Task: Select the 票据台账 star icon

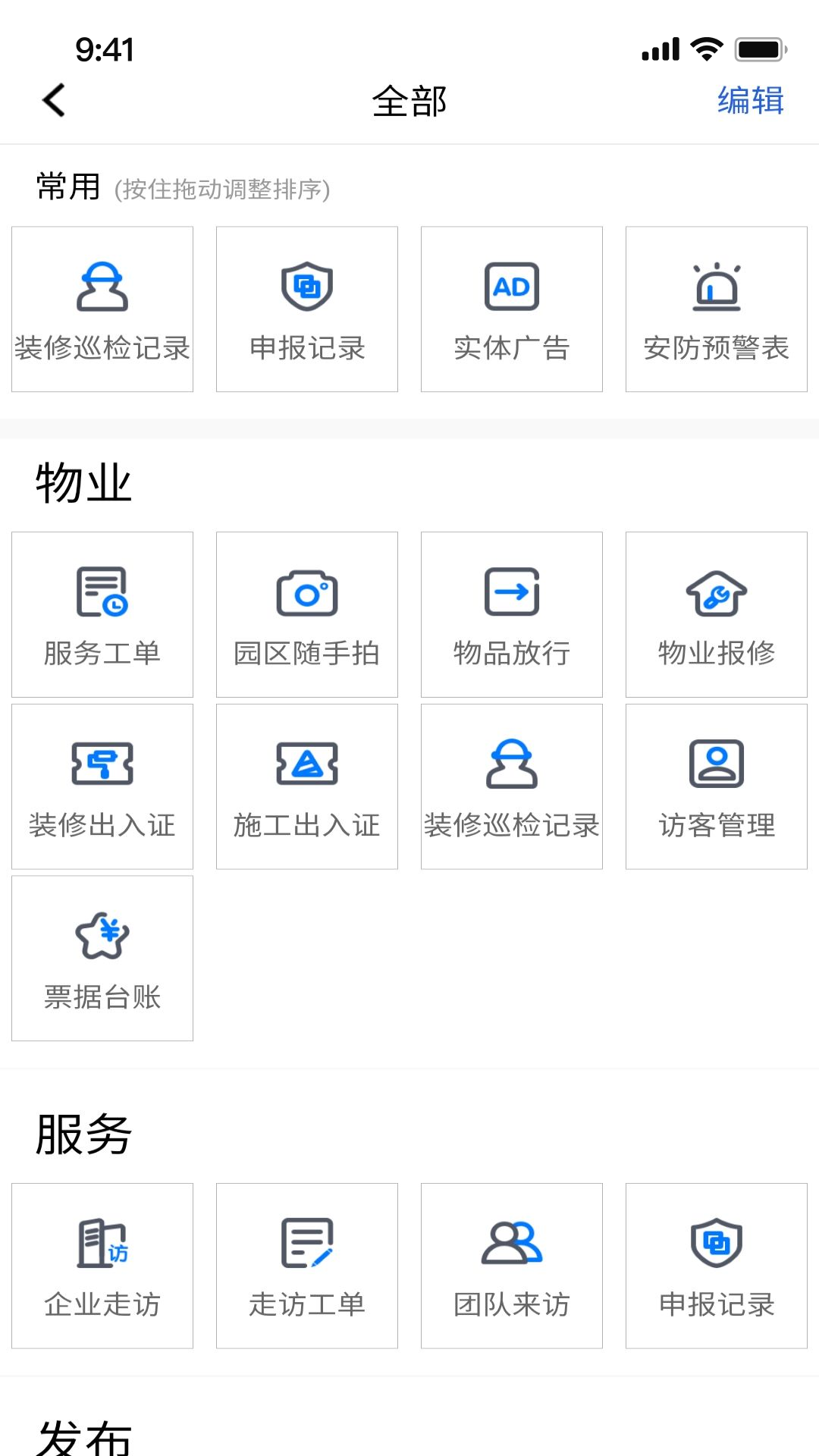Action: tap(102, 958)
